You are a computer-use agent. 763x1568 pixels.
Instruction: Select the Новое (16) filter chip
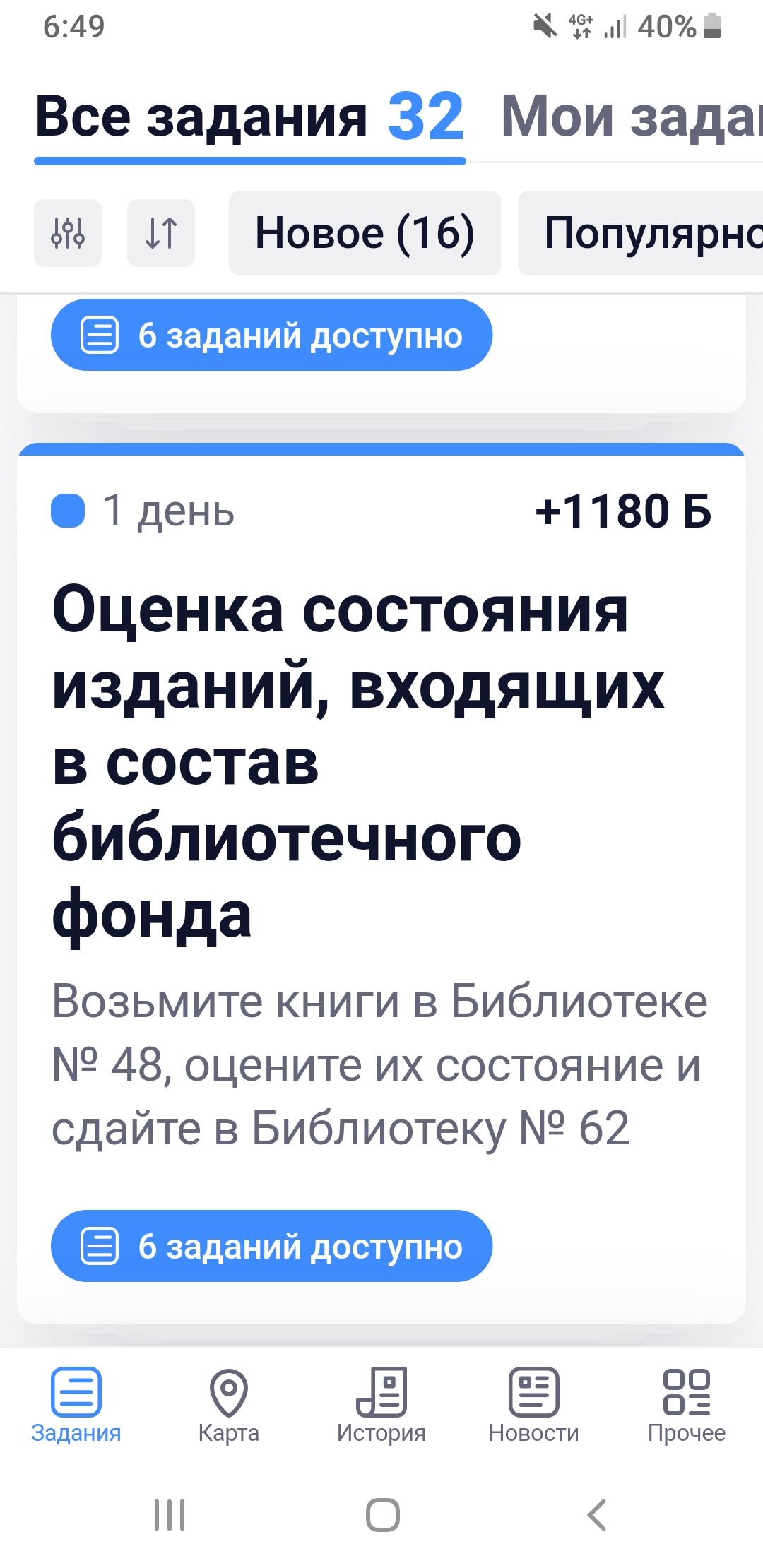pos(365,233)
